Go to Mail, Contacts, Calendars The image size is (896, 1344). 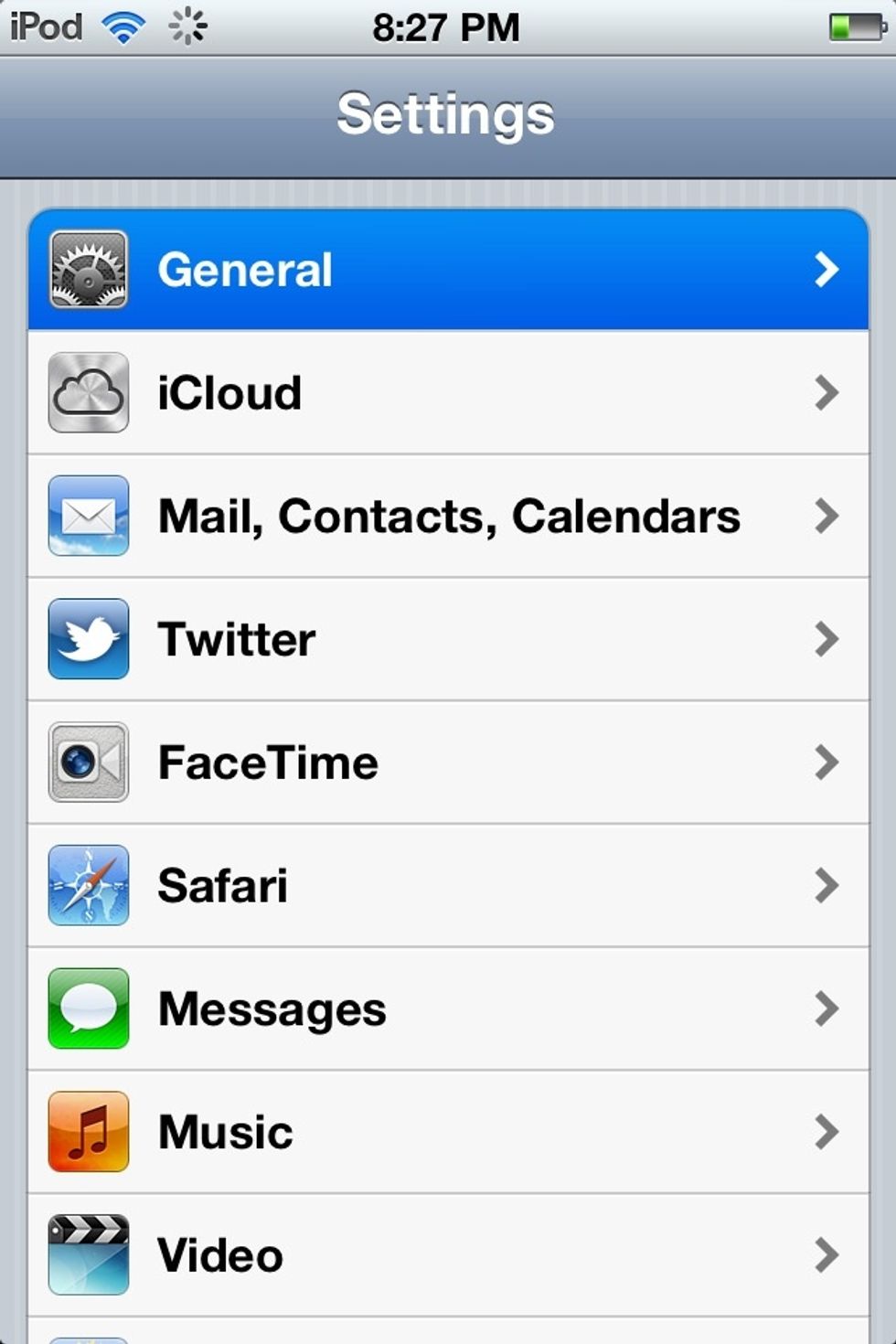(x=448, y=517)
